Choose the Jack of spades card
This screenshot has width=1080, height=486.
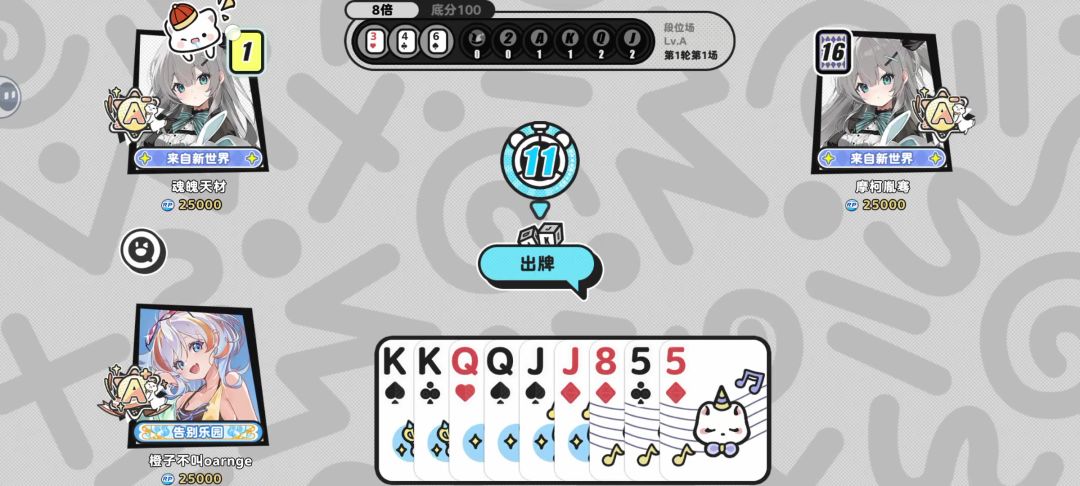pos(536,410)
